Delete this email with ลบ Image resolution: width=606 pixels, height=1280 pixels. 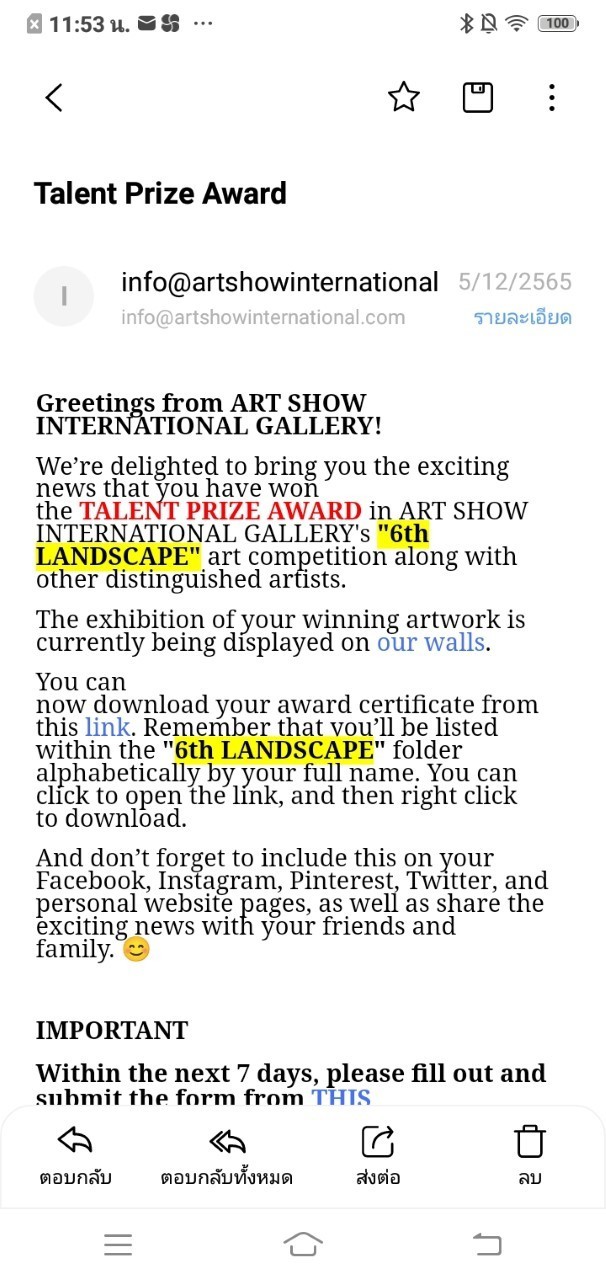530,1156
